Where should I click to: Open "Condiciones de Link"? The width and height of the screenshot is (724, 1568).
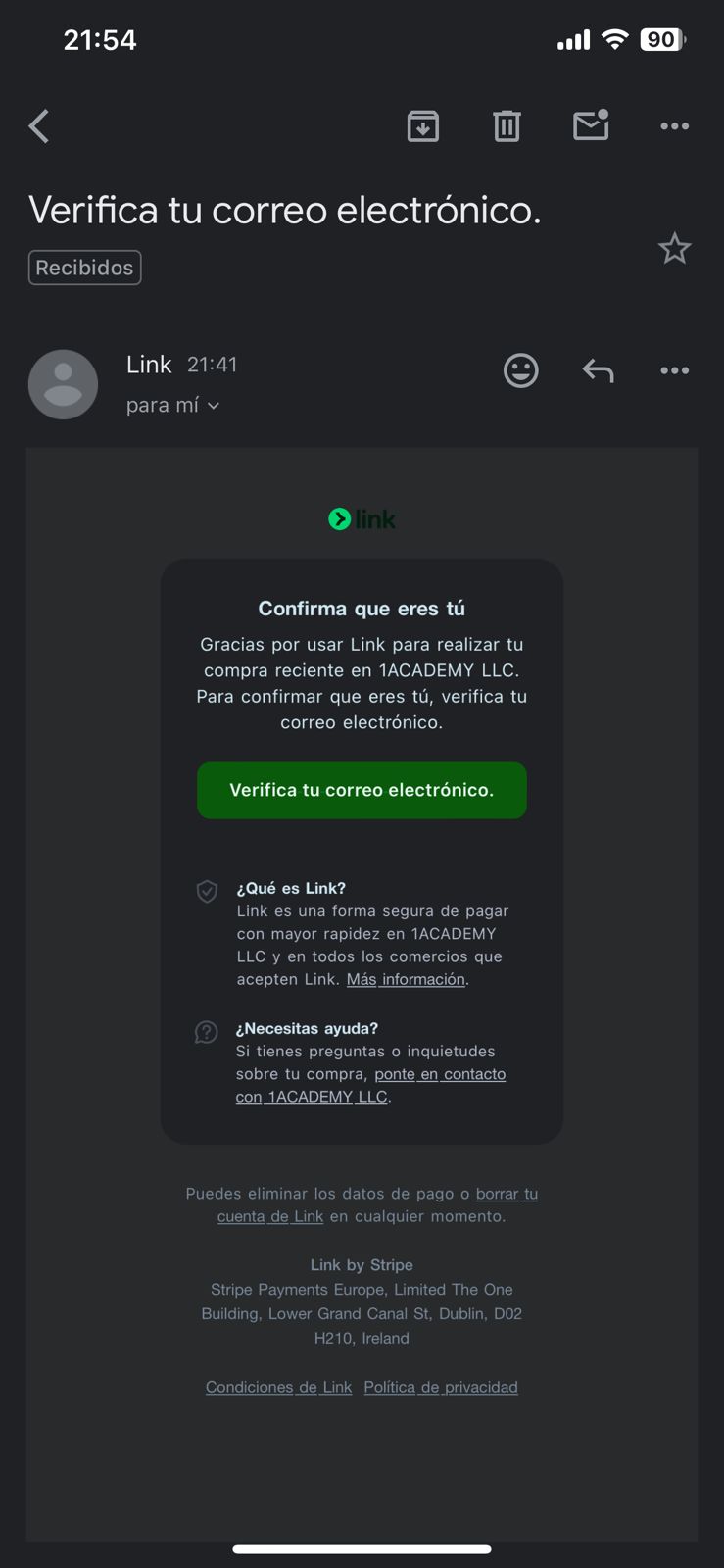pos(278,1387)
